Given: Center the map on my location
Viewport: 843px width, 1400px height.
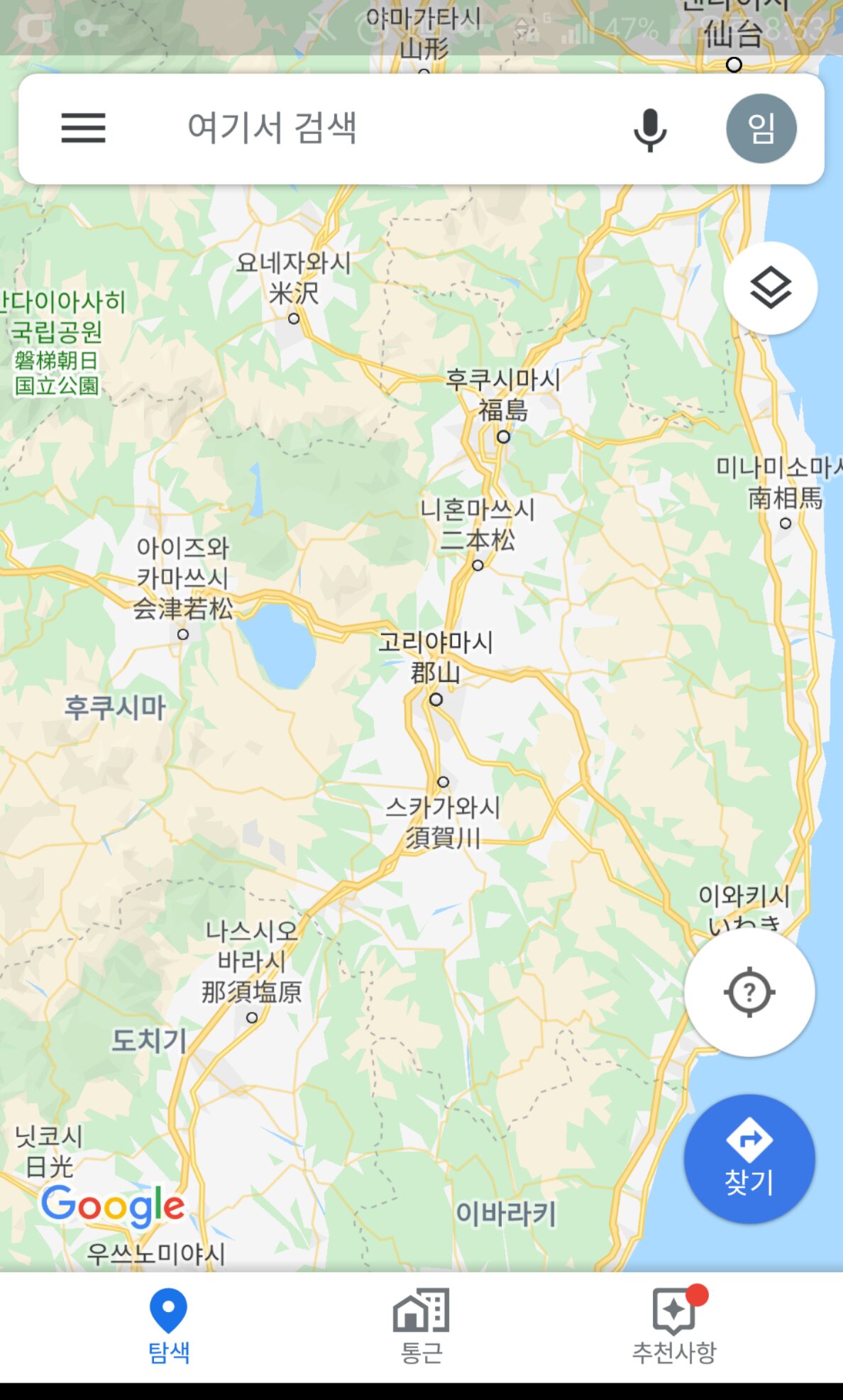Looking at the screenshot, I should (749, 992).
